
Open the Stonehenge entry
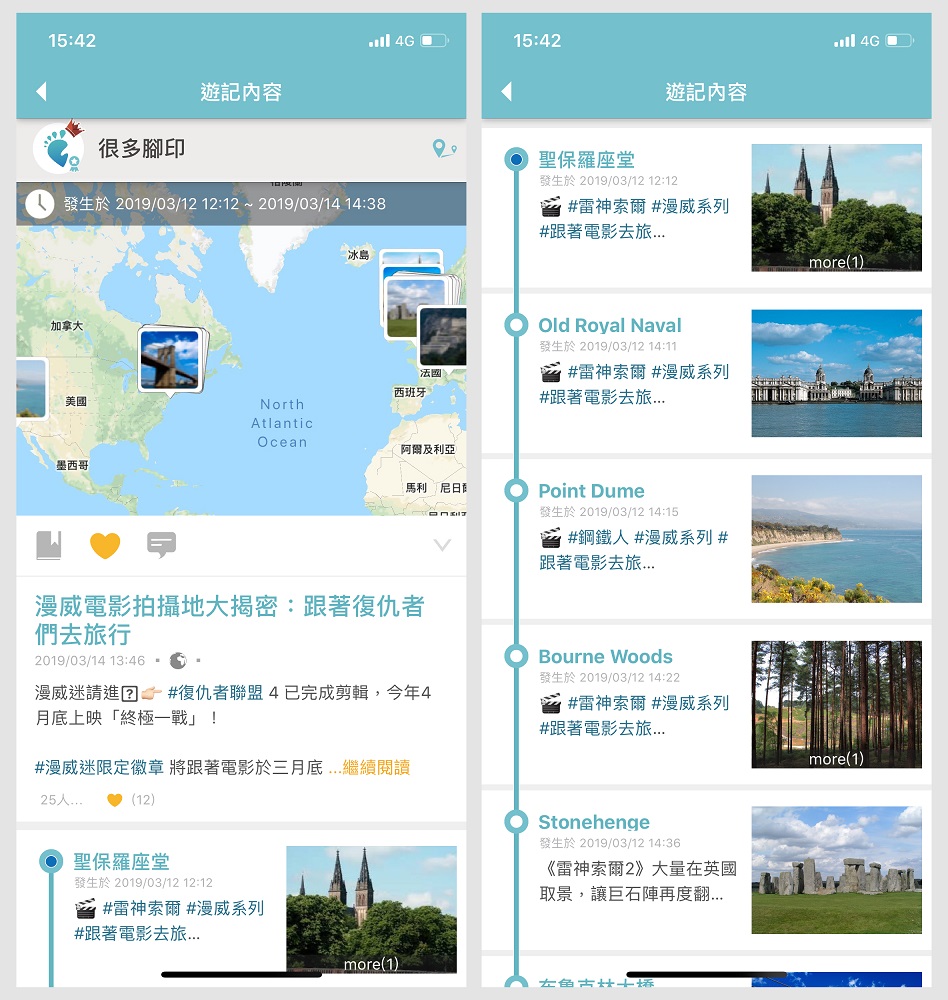[594, 822]
